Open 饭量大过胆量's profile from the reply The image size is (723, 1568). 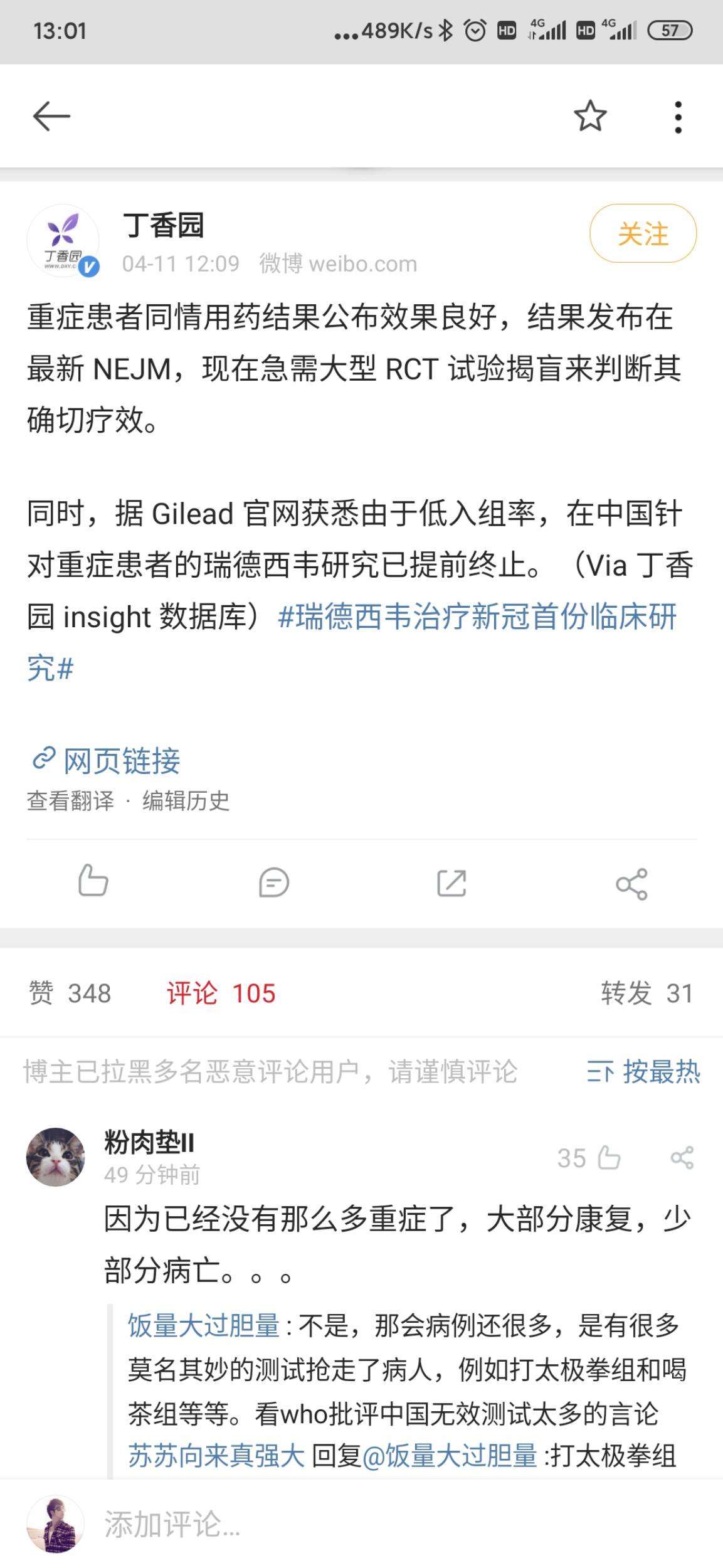click(203, 1327)
